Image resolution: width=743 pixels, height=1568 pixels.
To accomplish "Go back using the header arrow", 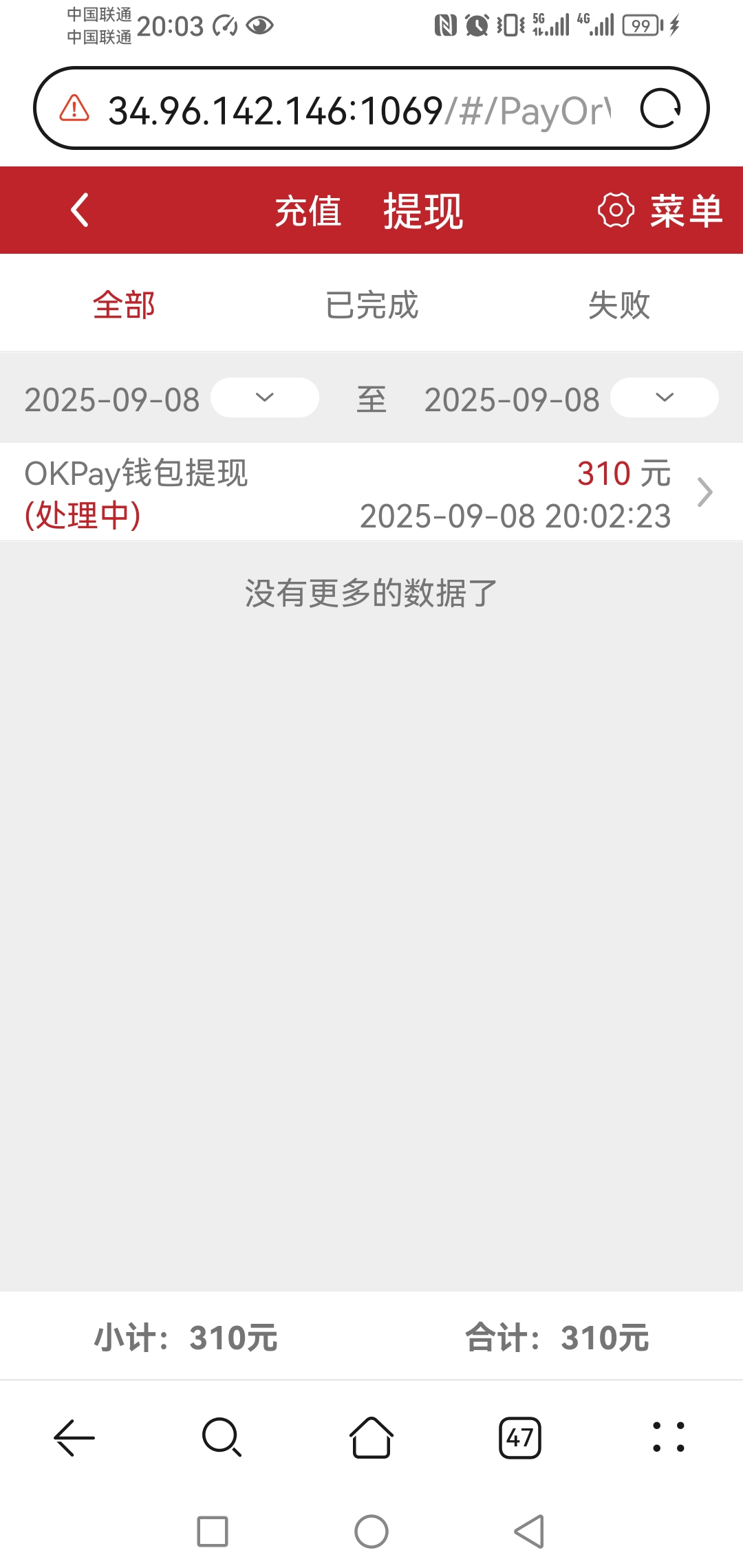I will 80,210.
